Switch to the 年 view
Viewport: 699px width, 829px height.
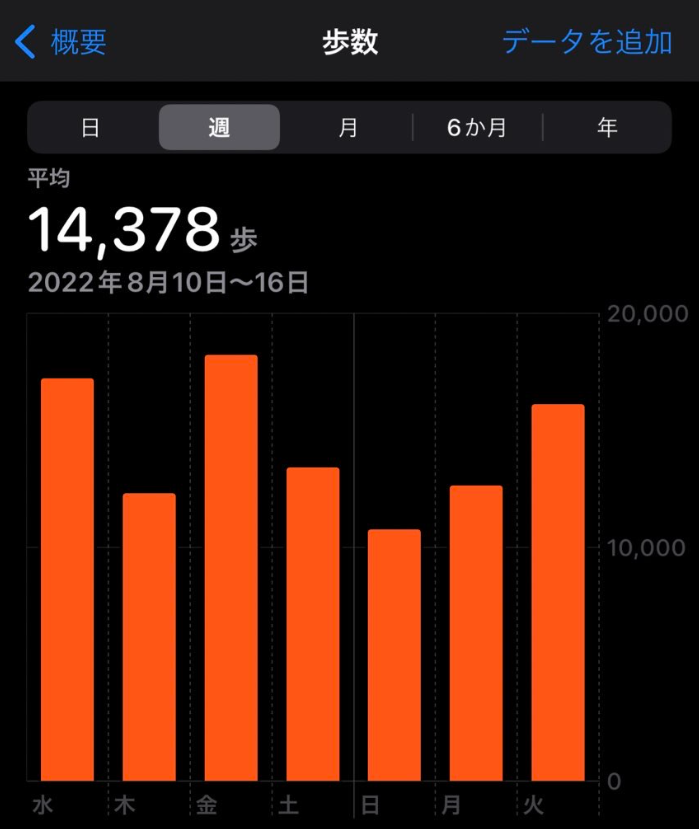point(607,128)
